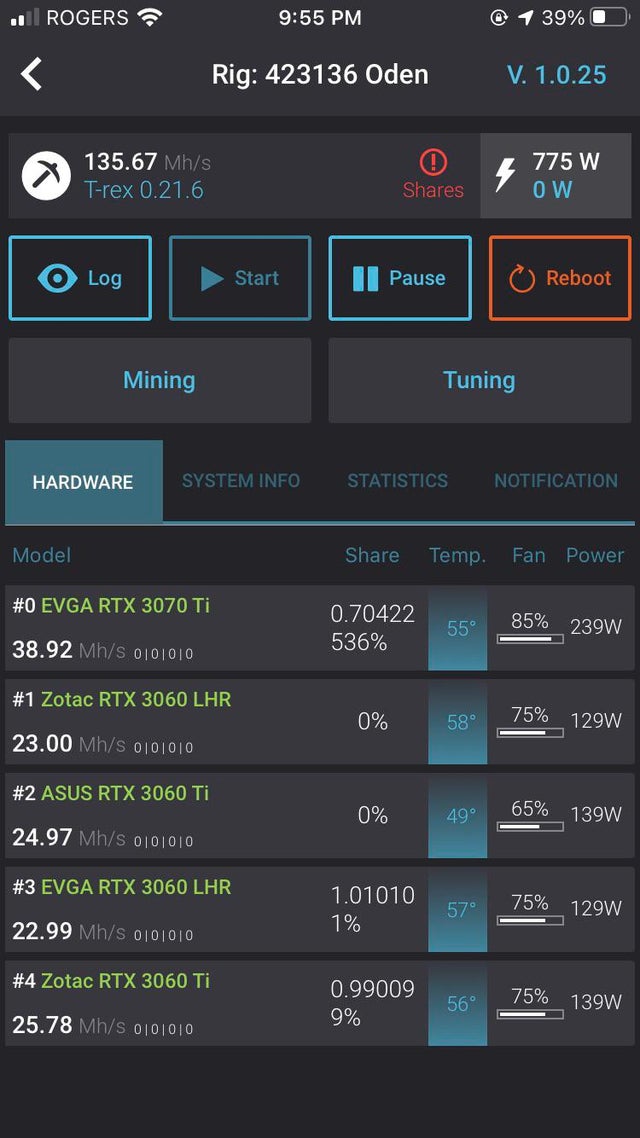Switch to the Statistics tab
The height and width of the screenshot is (1138, 640).
click(398, 480)
